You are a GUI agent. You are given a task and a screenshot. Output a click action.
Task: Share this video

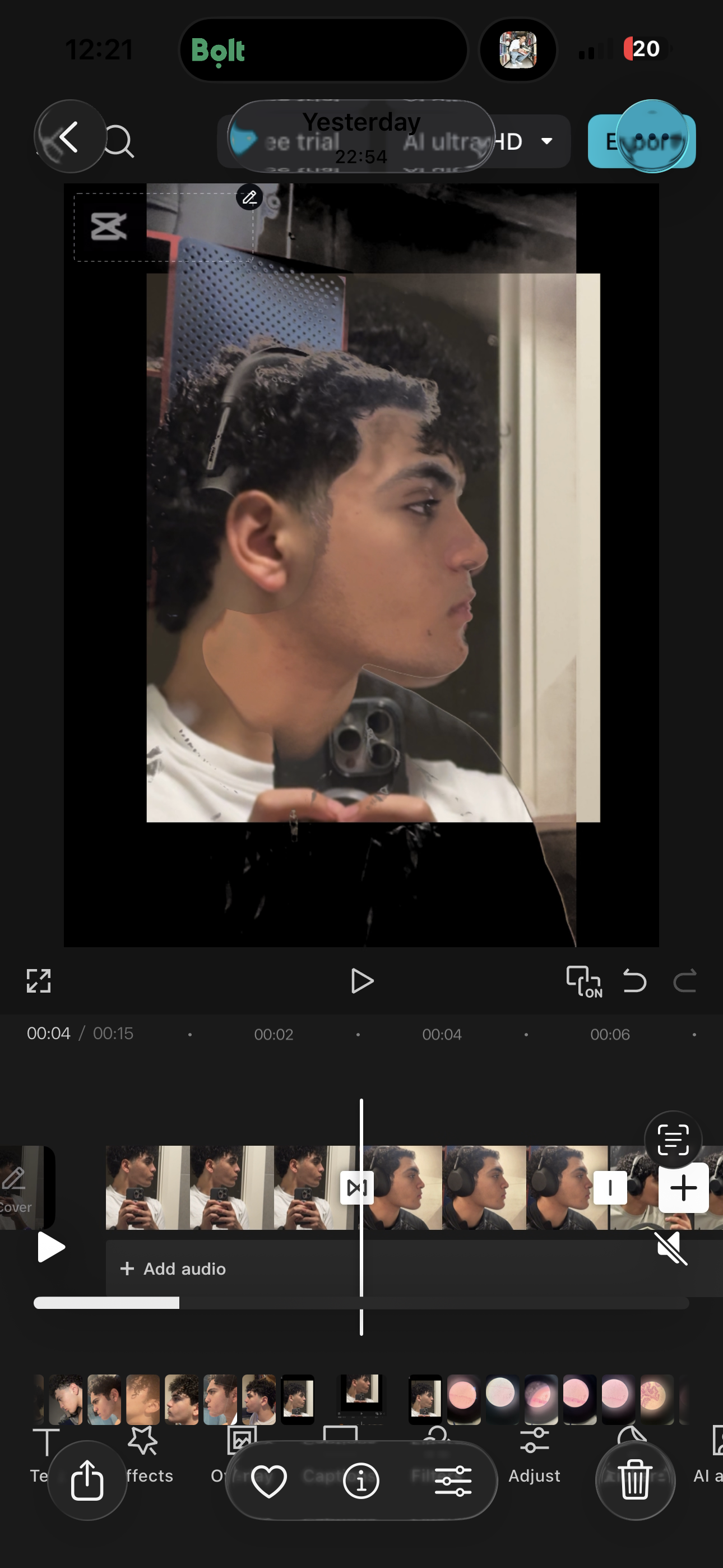click(87, 1481)
